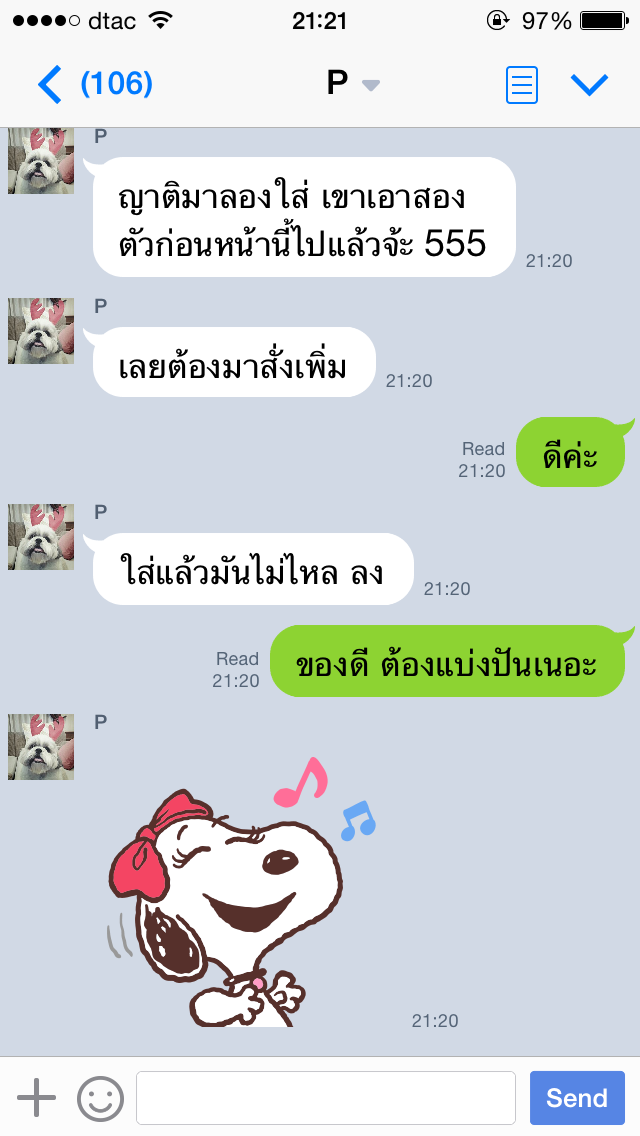The height and width of the screenshot is (1136, 640).
Task: Open the emoji sticker picker
Action: click(100, 1098)
